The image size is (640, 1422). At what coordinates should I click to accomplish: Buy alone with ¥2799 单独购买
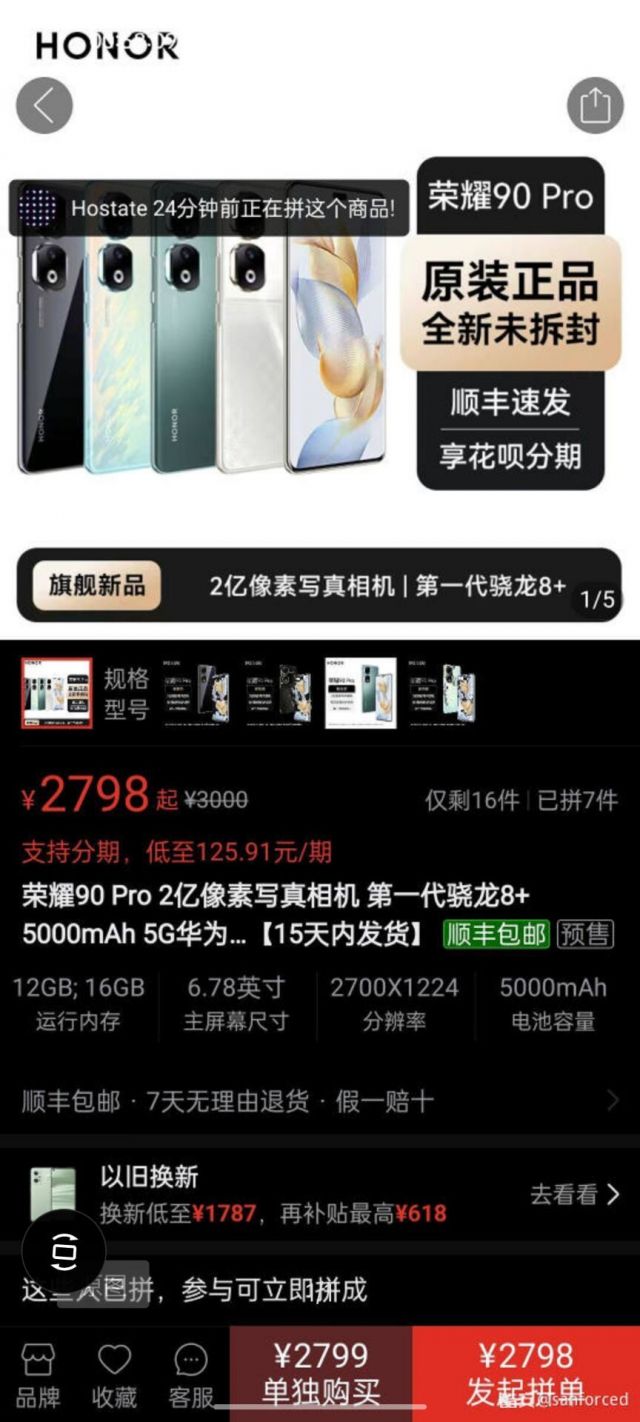[321, 1374]
